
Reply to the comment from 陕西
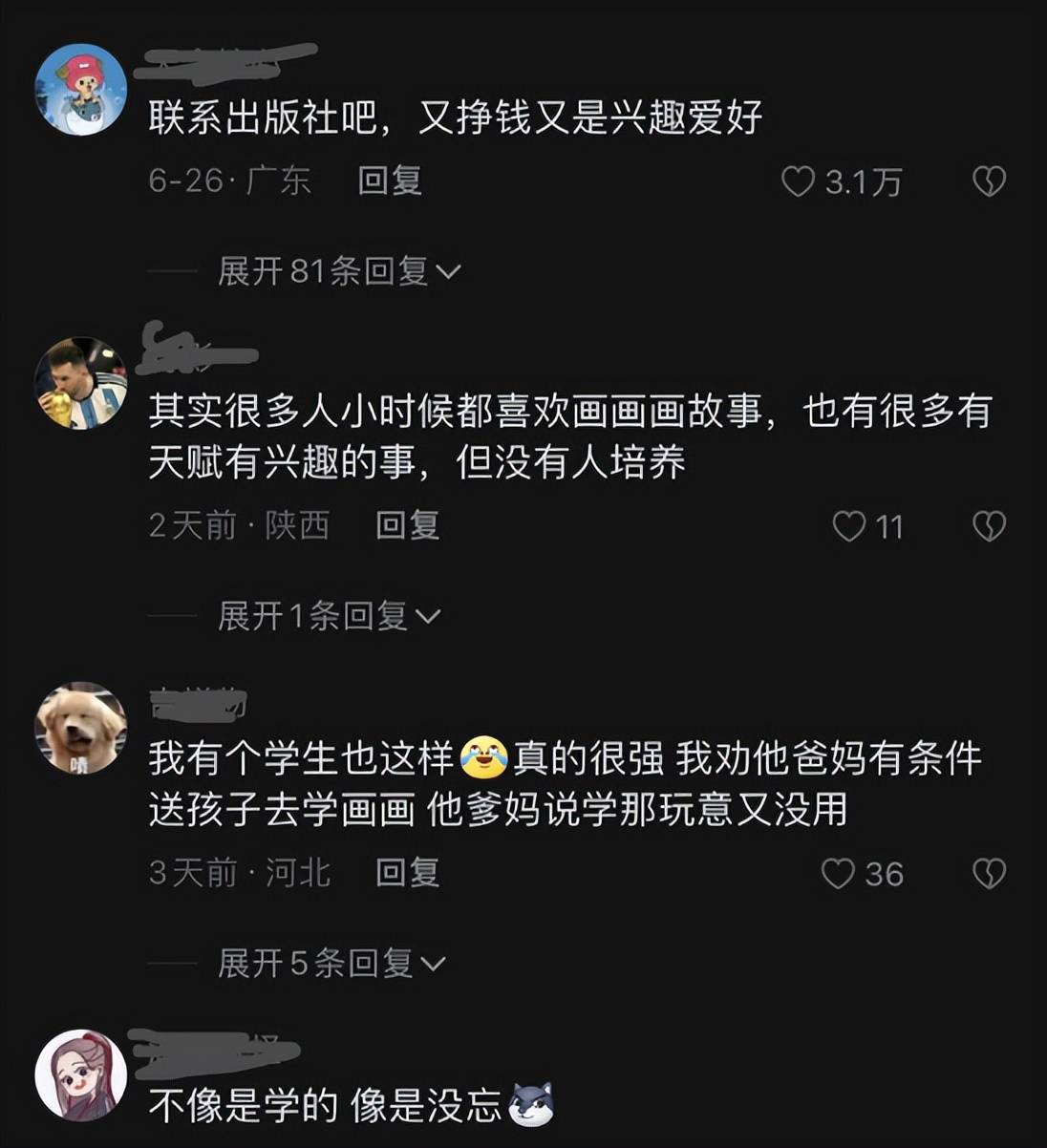[x=408, y=525]
